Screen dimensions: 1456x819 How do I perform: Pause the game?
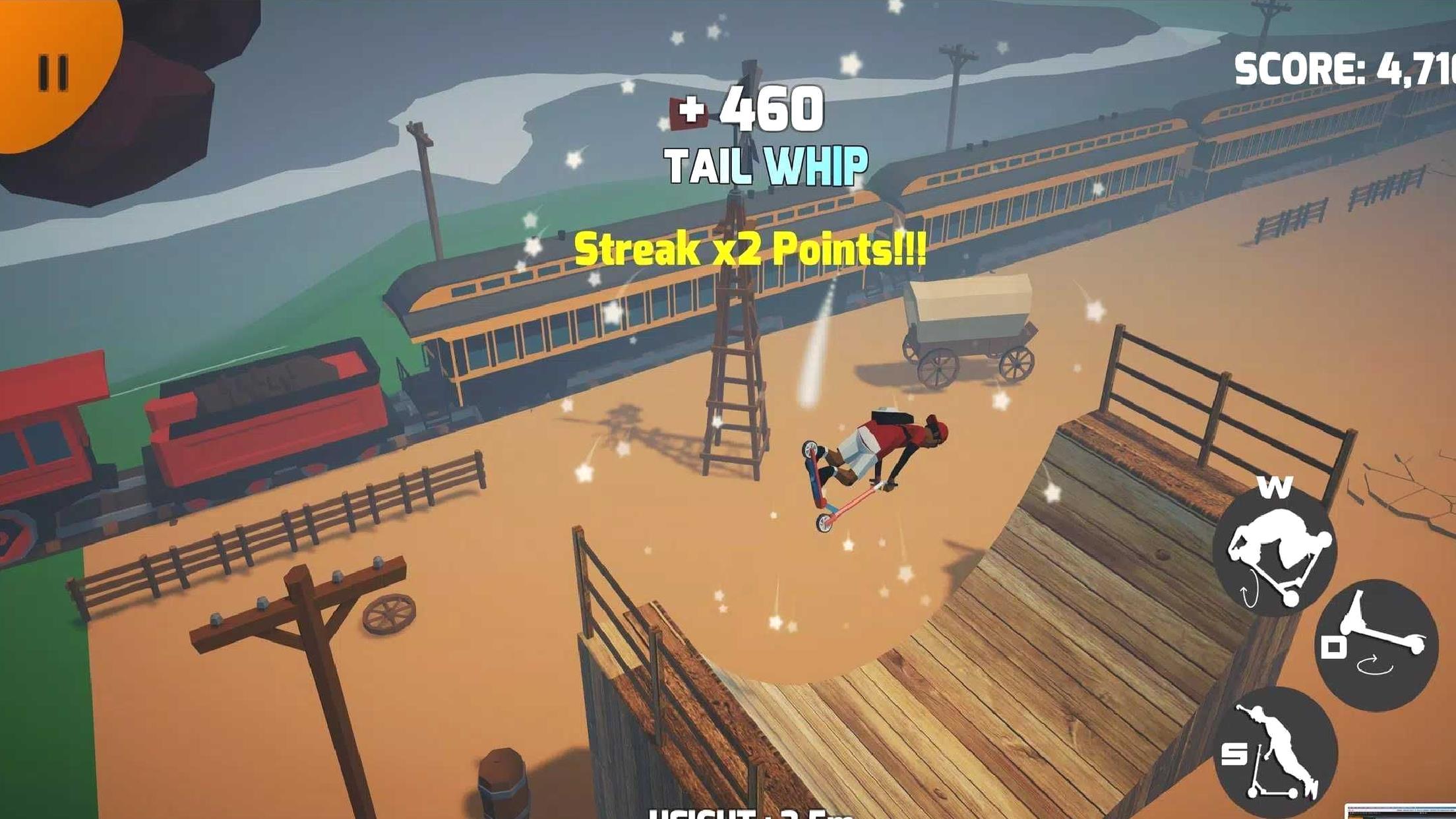coord(53,73)
